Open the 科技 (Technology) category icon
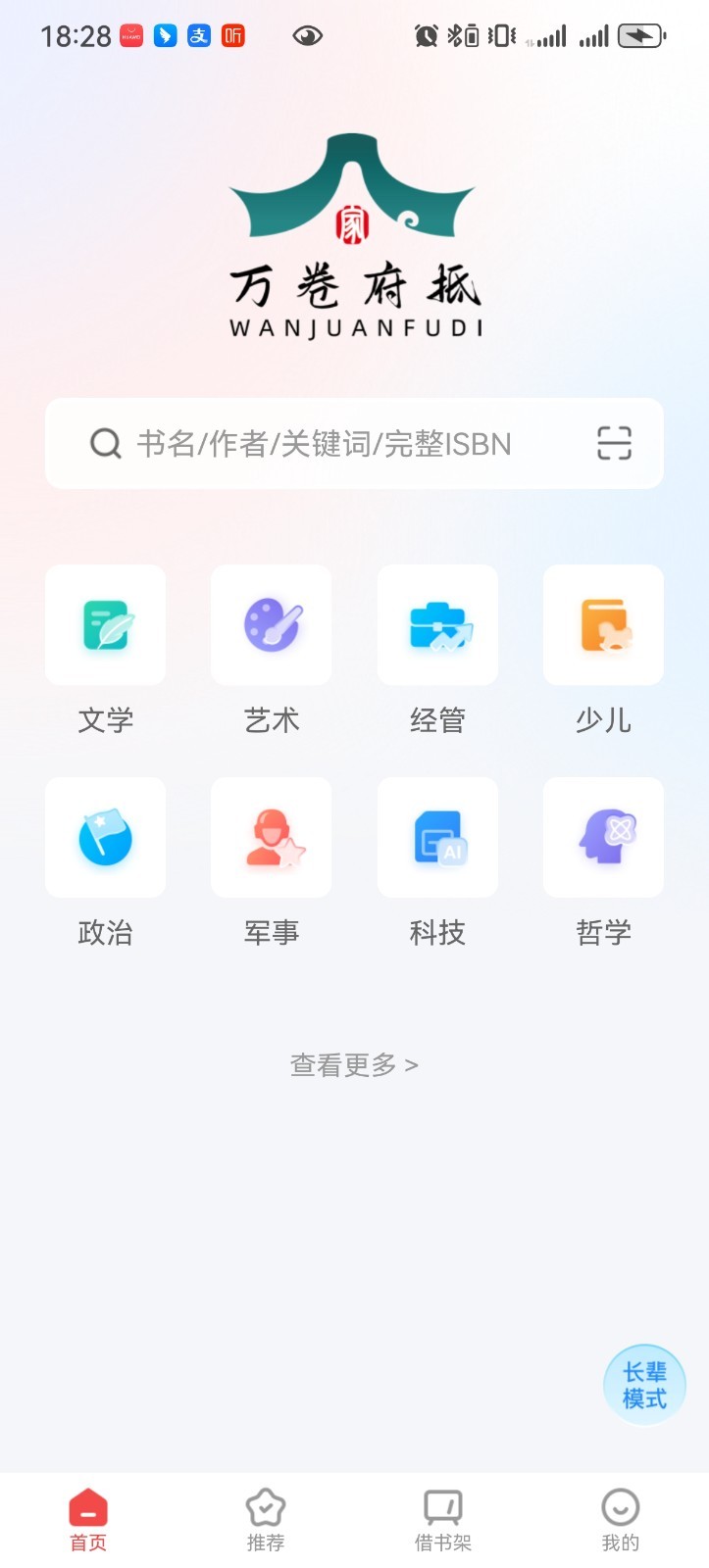709x1568 pixels. (437, 837)
